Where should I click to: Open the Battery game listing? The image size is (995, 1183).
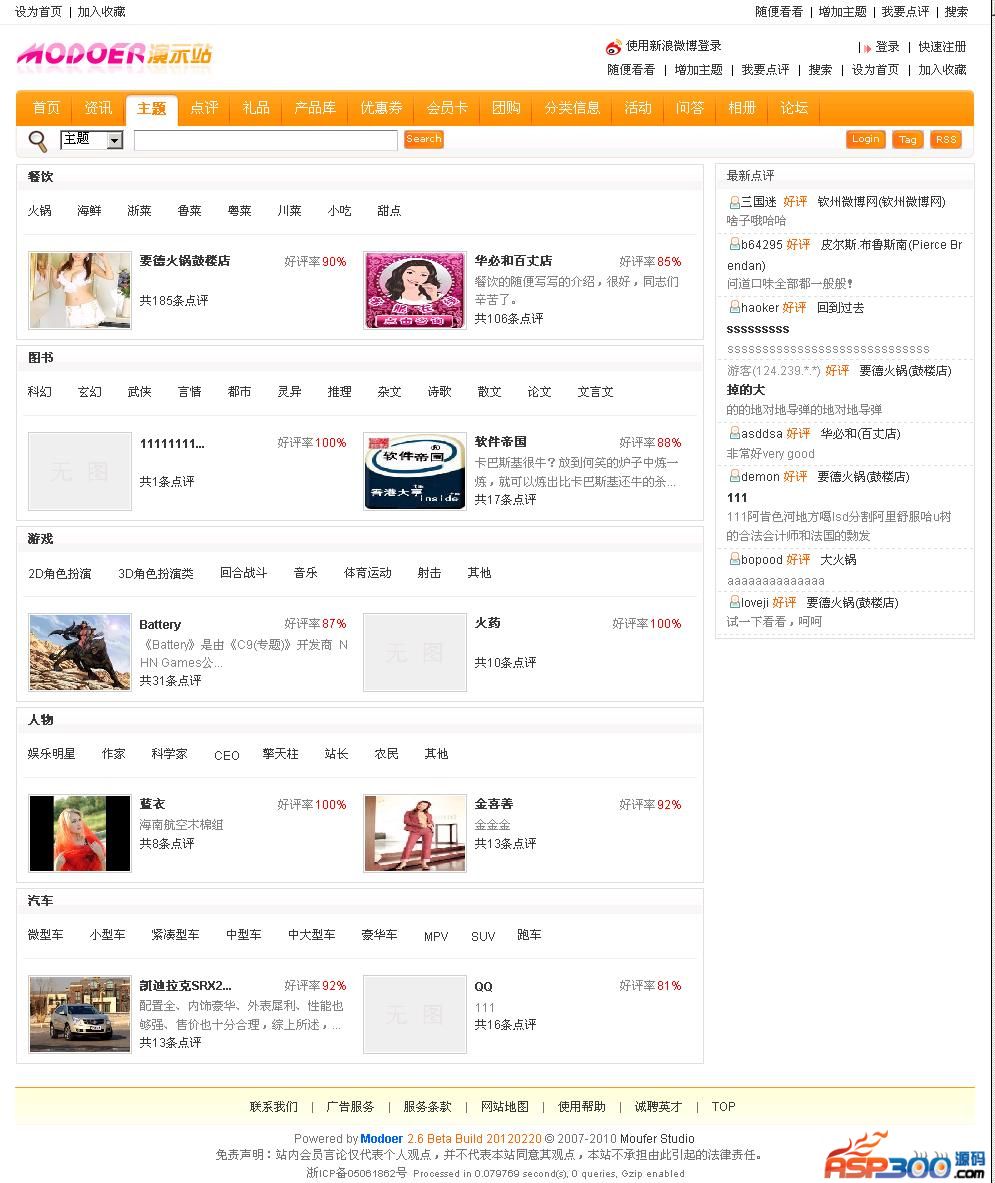tap(160, 624)
